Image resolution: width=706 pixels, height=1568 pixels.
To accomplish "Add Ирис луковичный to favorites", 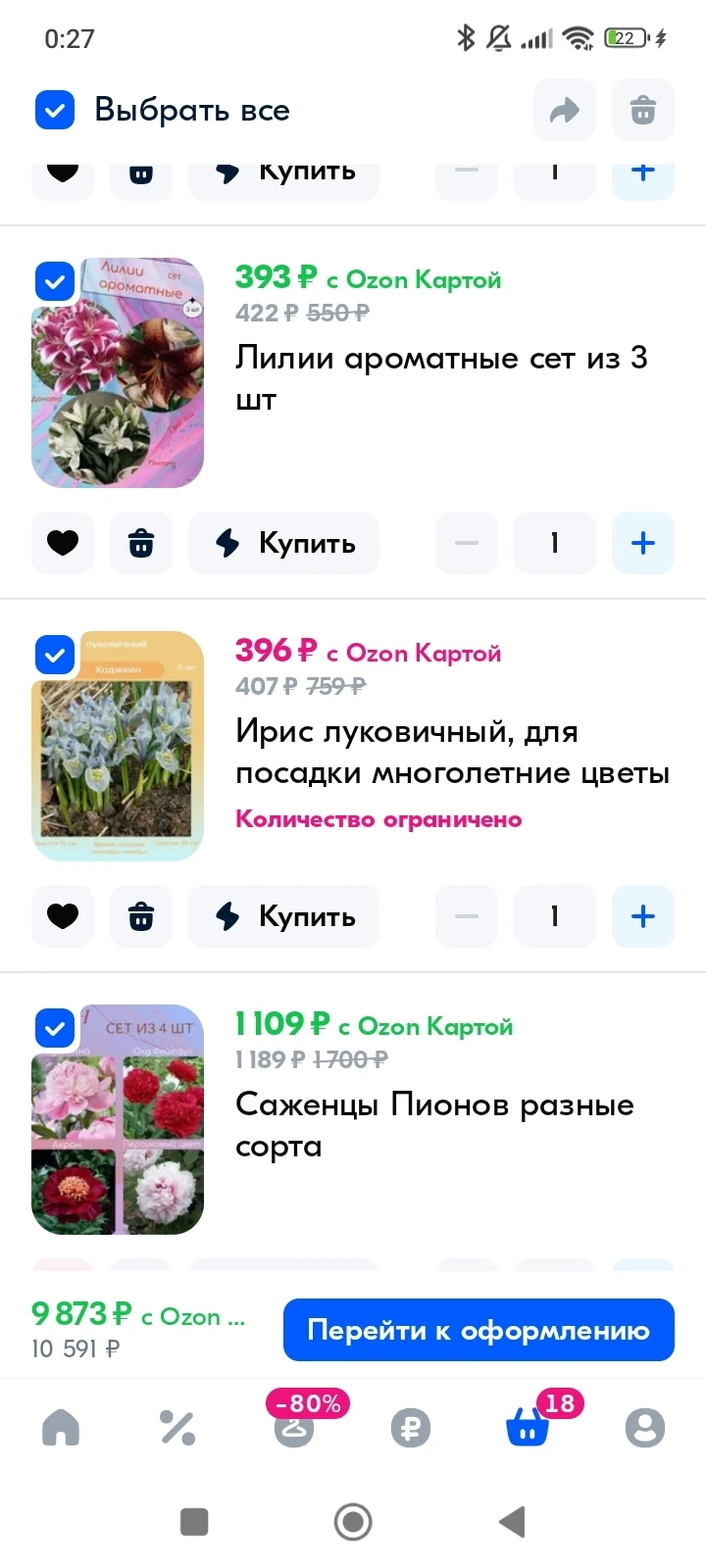I will click(63, 916).
